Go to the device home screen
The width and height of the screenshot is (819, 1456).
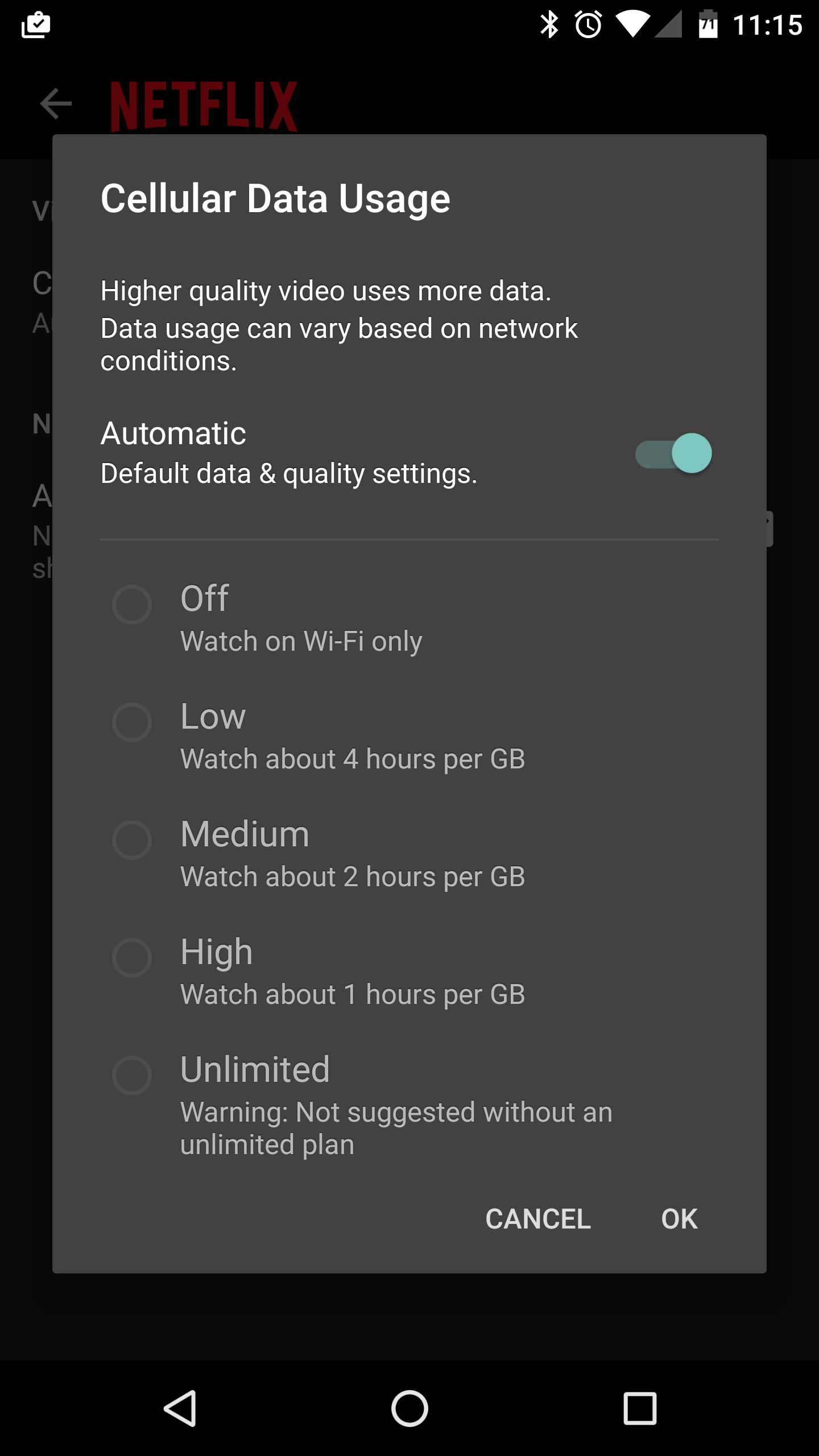tap(409, 1409)
